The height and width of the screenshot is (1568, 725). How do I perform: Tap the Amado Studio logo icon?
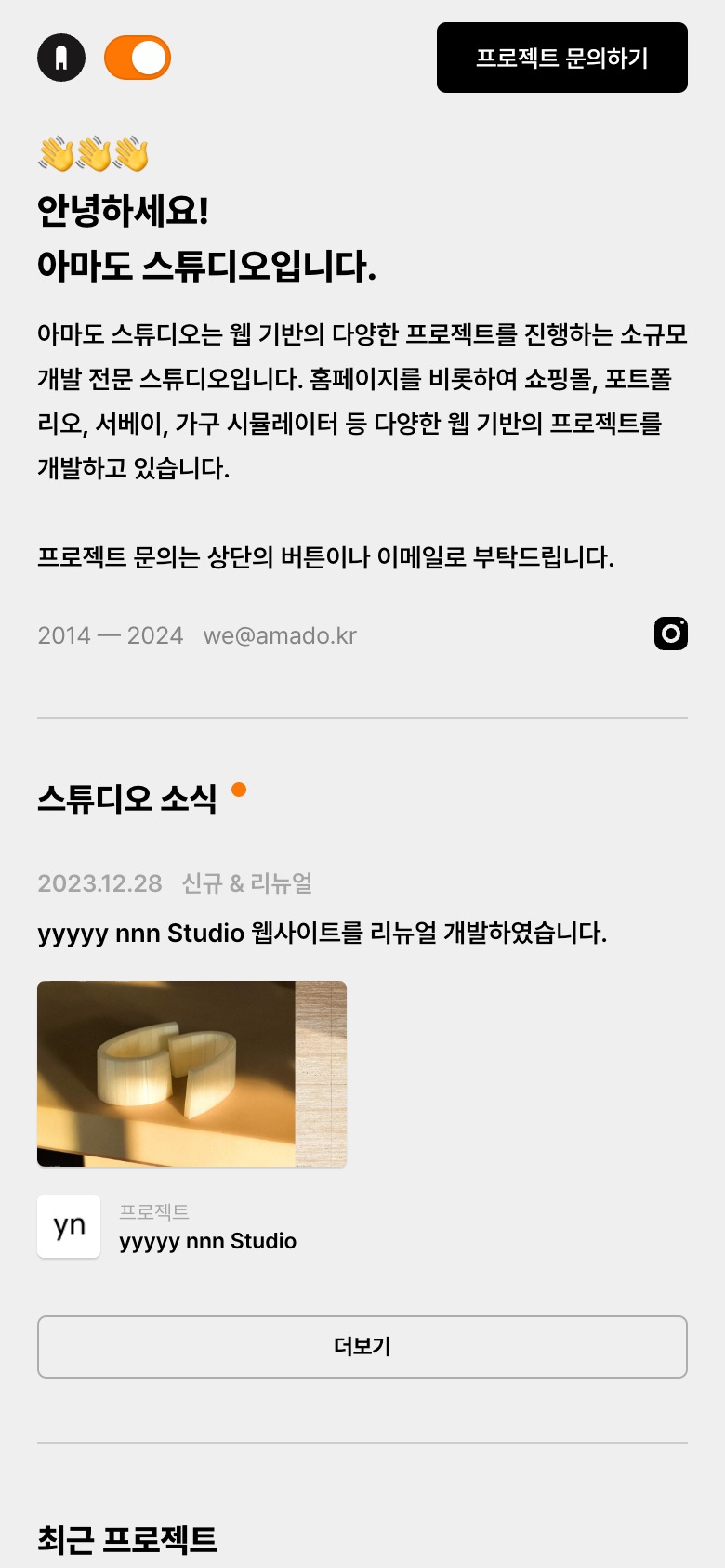[61, 58]
